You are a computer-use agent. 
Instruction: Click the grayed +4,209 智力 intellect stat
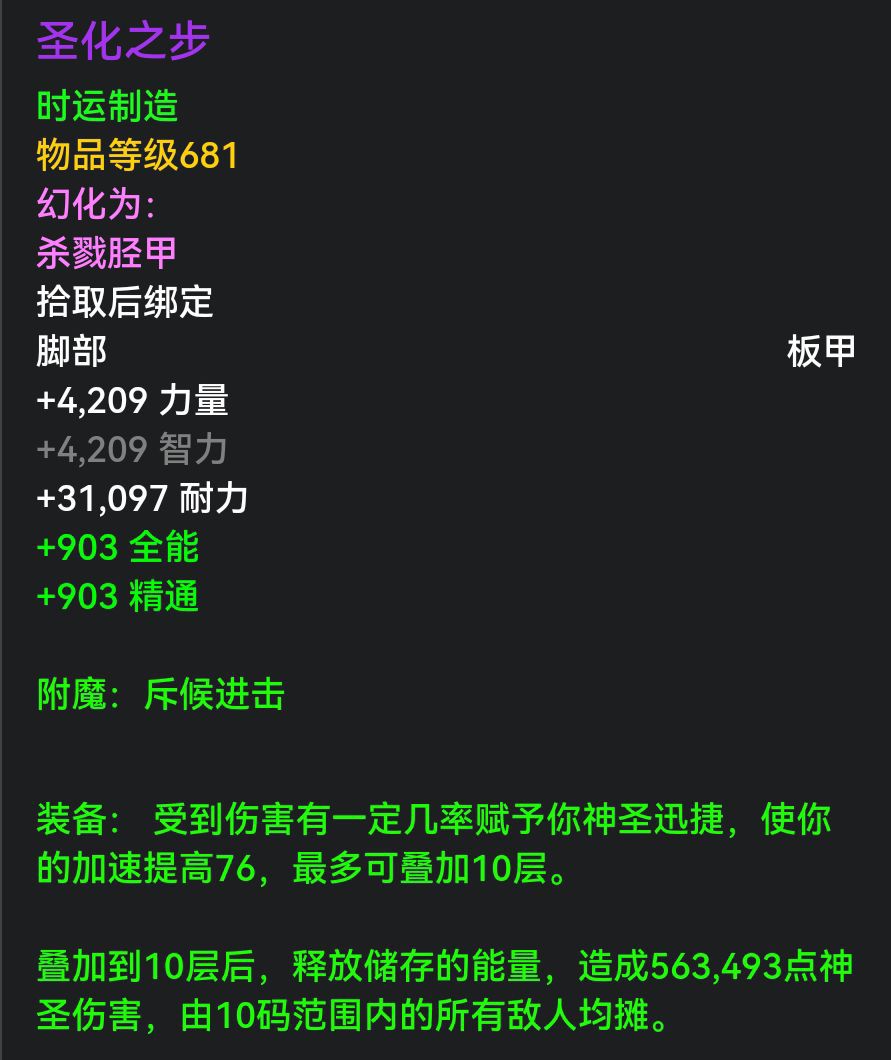pos(130,450)
